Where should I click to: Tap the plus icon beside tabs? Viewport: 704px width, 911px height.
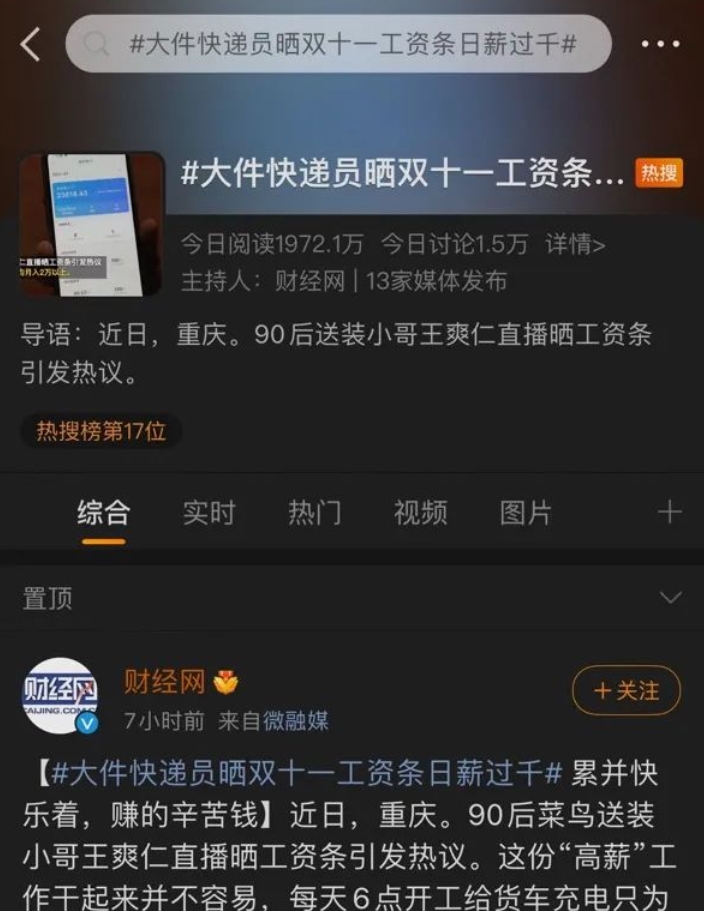pos(669,513)
